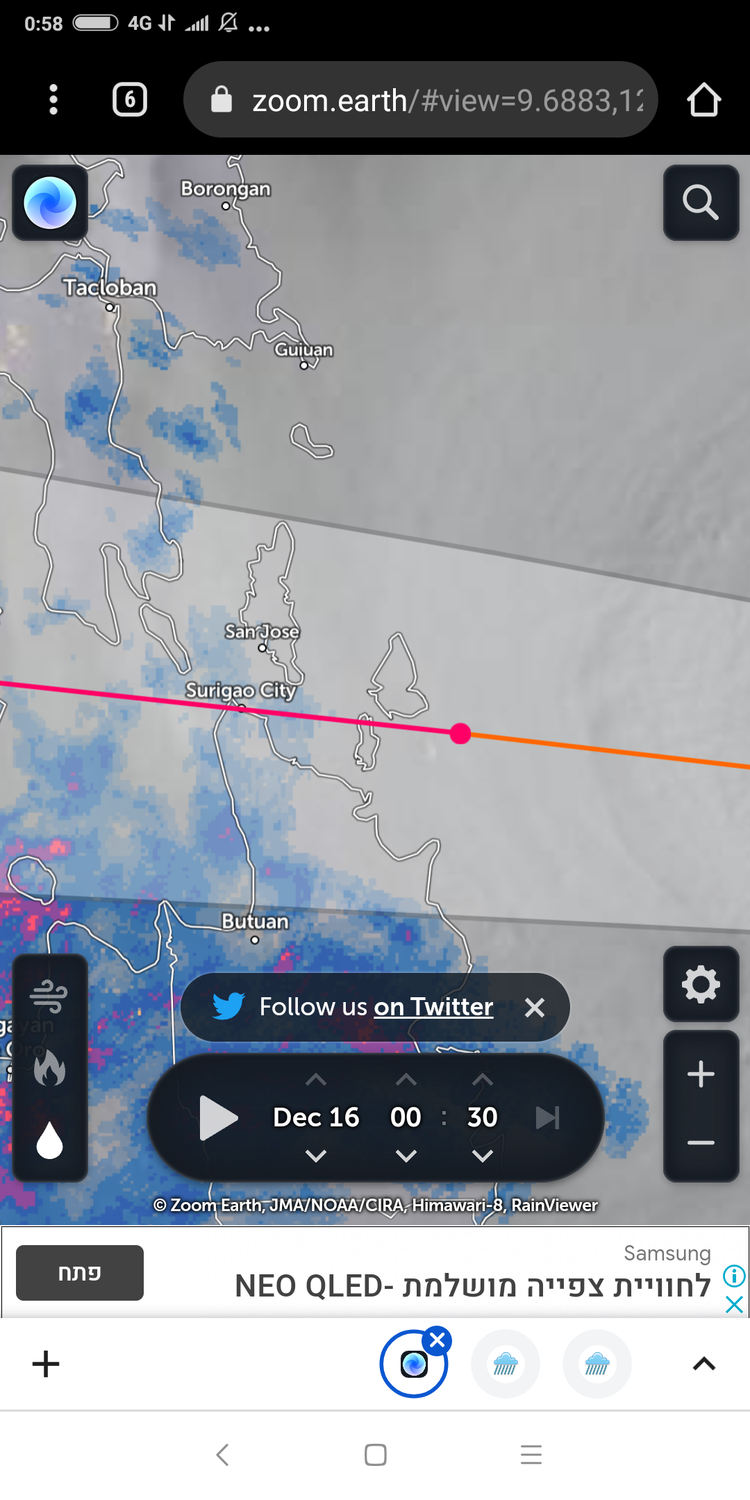The image size is (750, 1500).
Task: Dismiss the Follow us on Twitter banner
Action: [x=535, y=1008]
